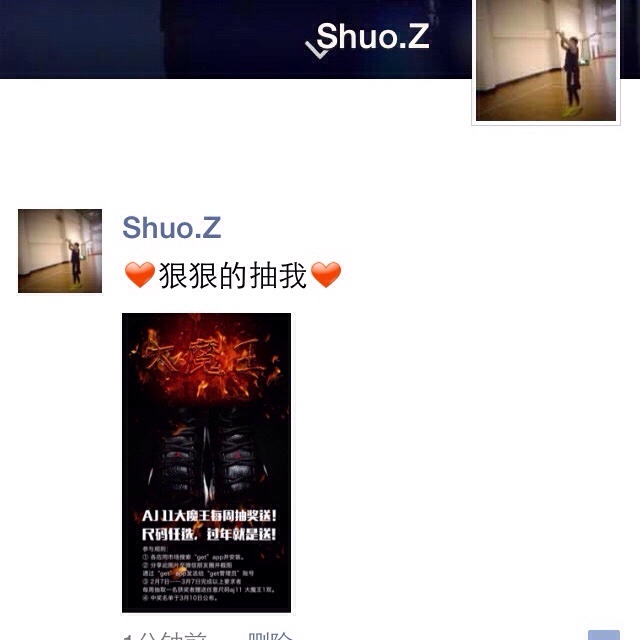Tap the 删除 delete link under the post
Image resolution: width=640 pixels, height=640 pixels.
[268, 636]
